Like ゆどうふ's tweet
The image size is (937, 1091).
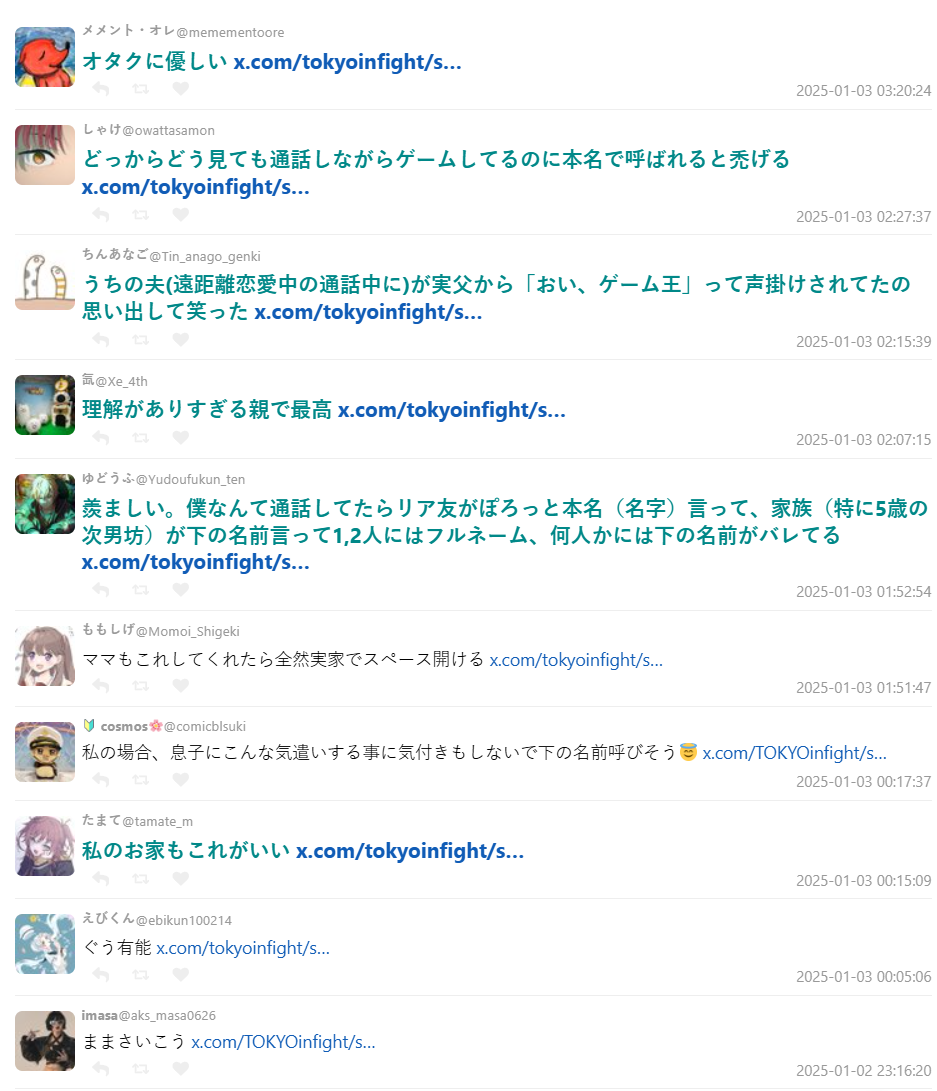[180, 589]
